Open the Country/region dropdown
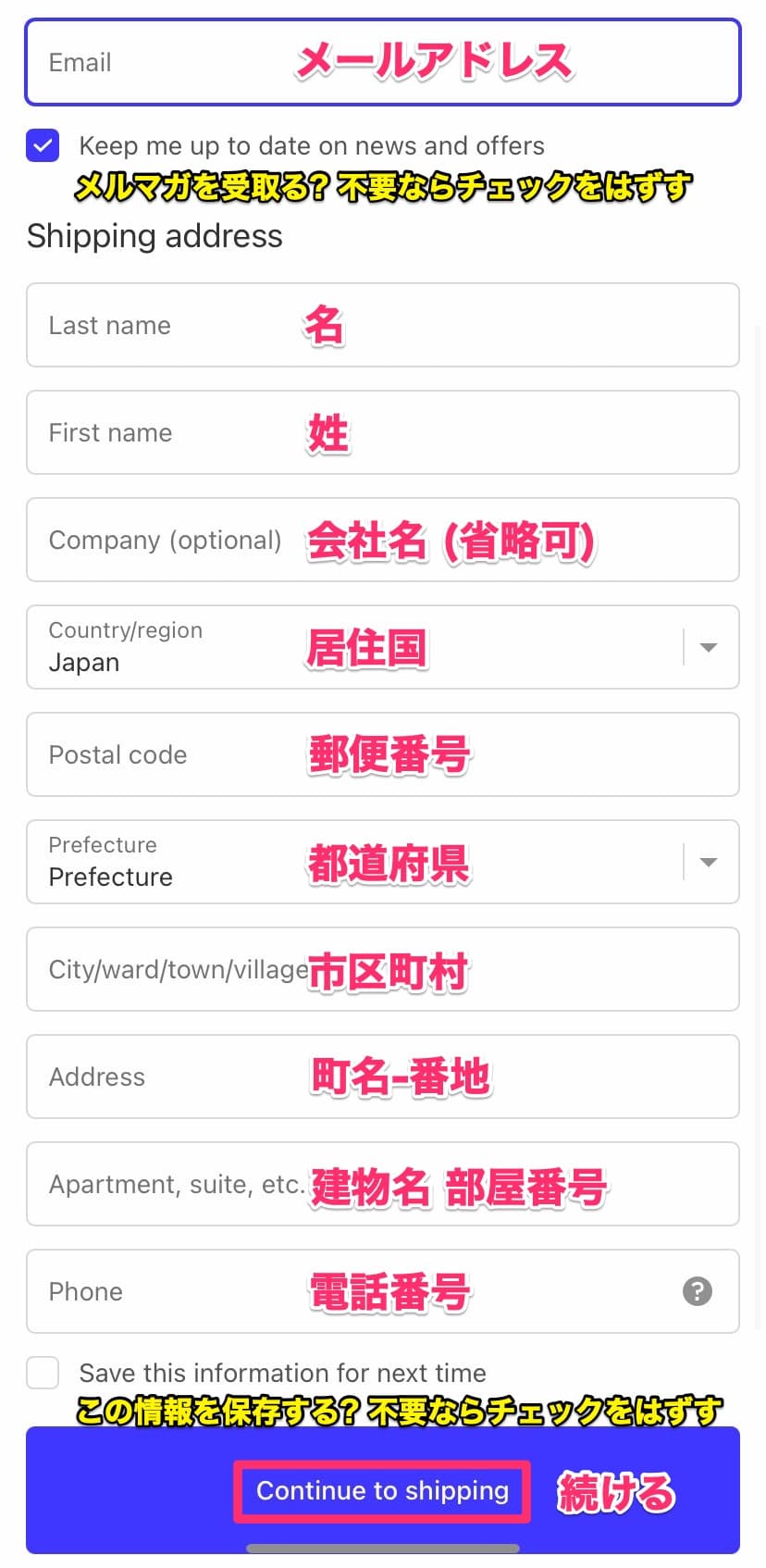The image size is (766, 1568). coord(383,647)
